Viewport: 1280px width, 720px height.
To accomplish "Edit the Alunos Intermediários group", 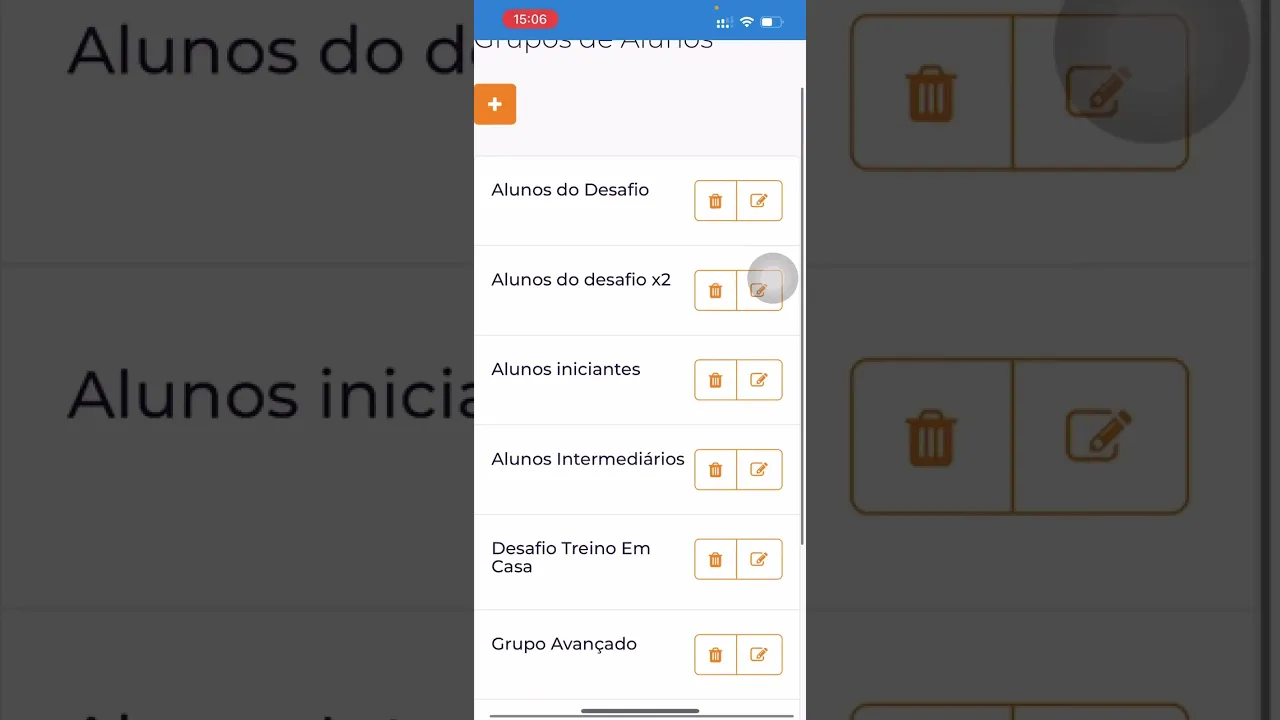I will [x=759, y=470].
